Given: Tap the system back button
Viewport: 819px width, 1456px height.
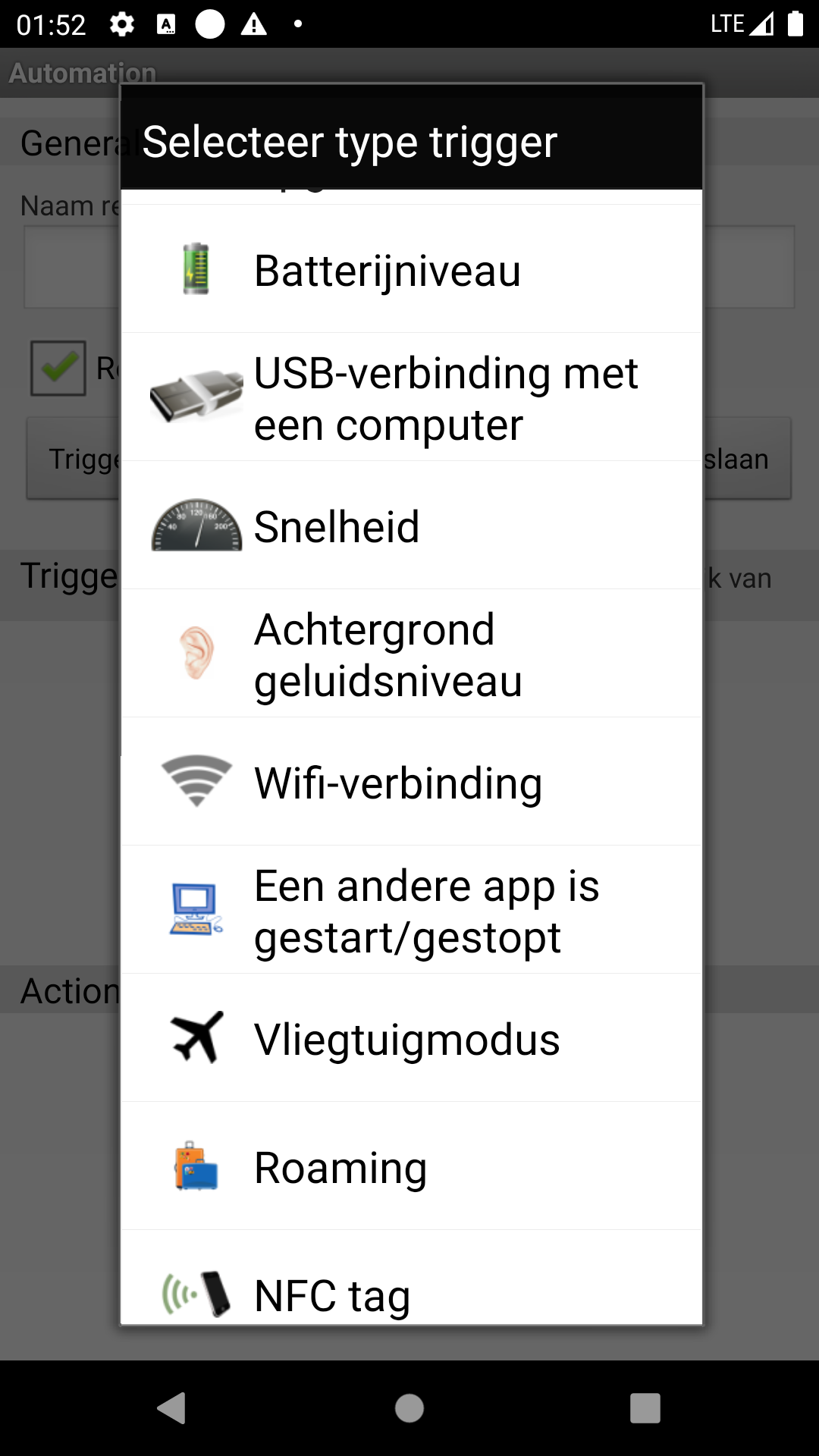Looking at the screenshot, I should [173, 1408].
